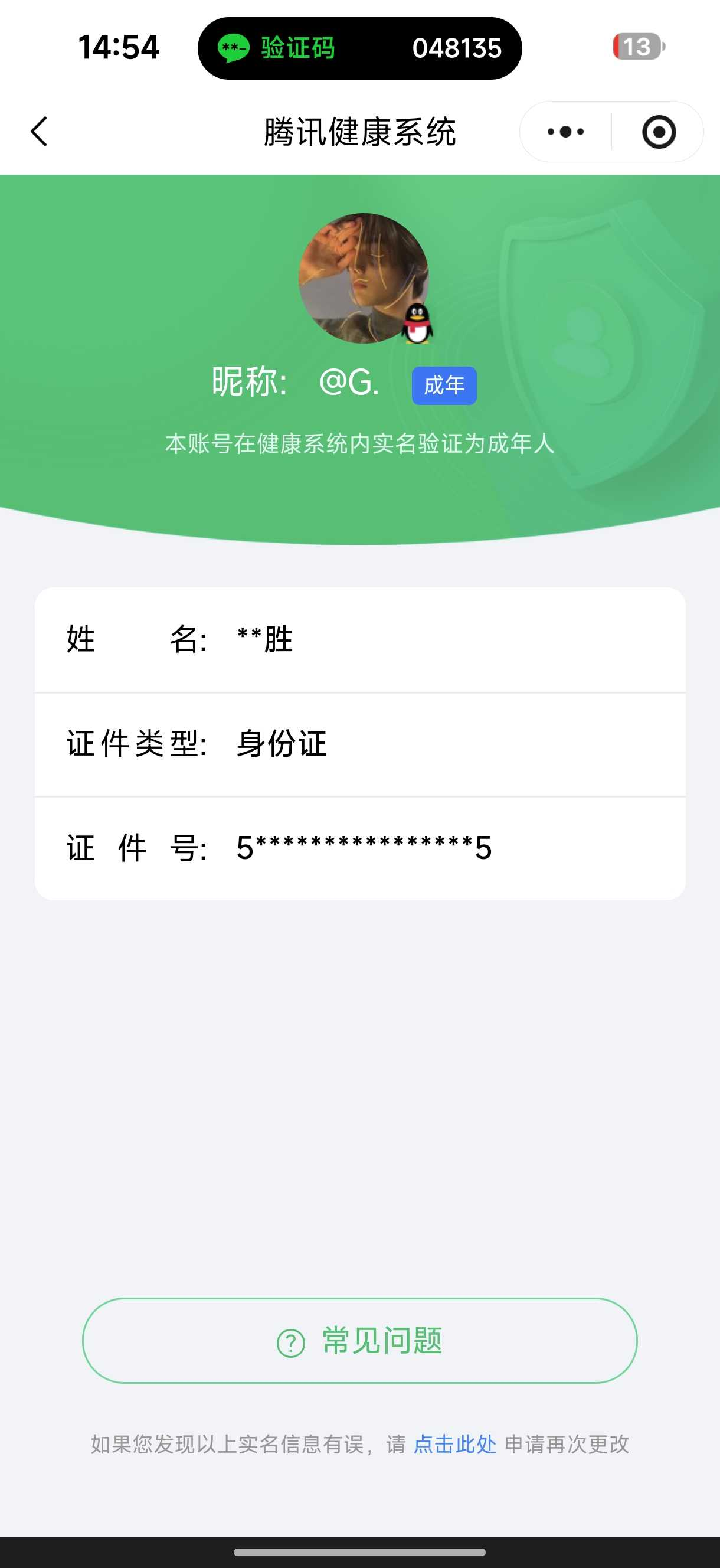
Task: Tap the 点击此处 link to update info
Action: 454,1444
